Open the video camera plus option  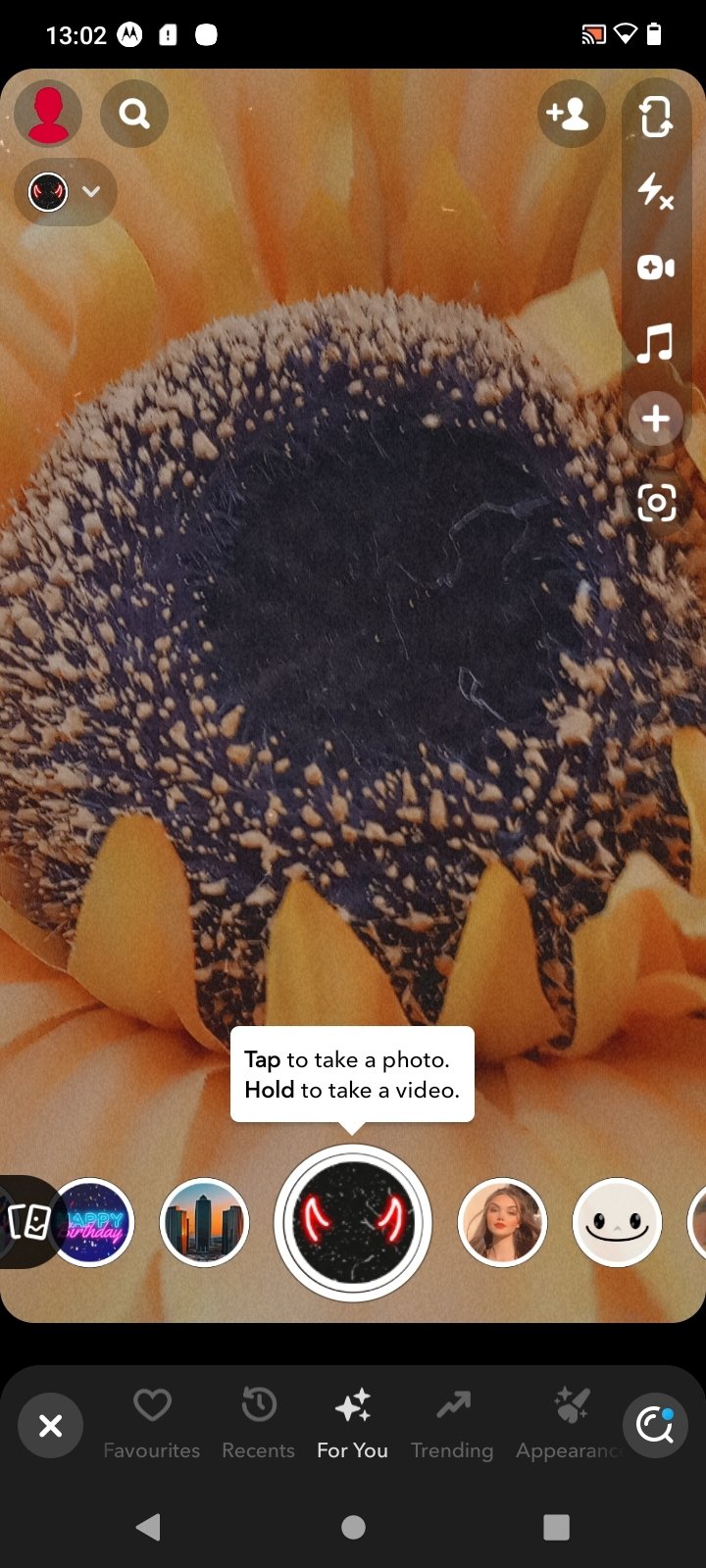click(x=656, y=267)
